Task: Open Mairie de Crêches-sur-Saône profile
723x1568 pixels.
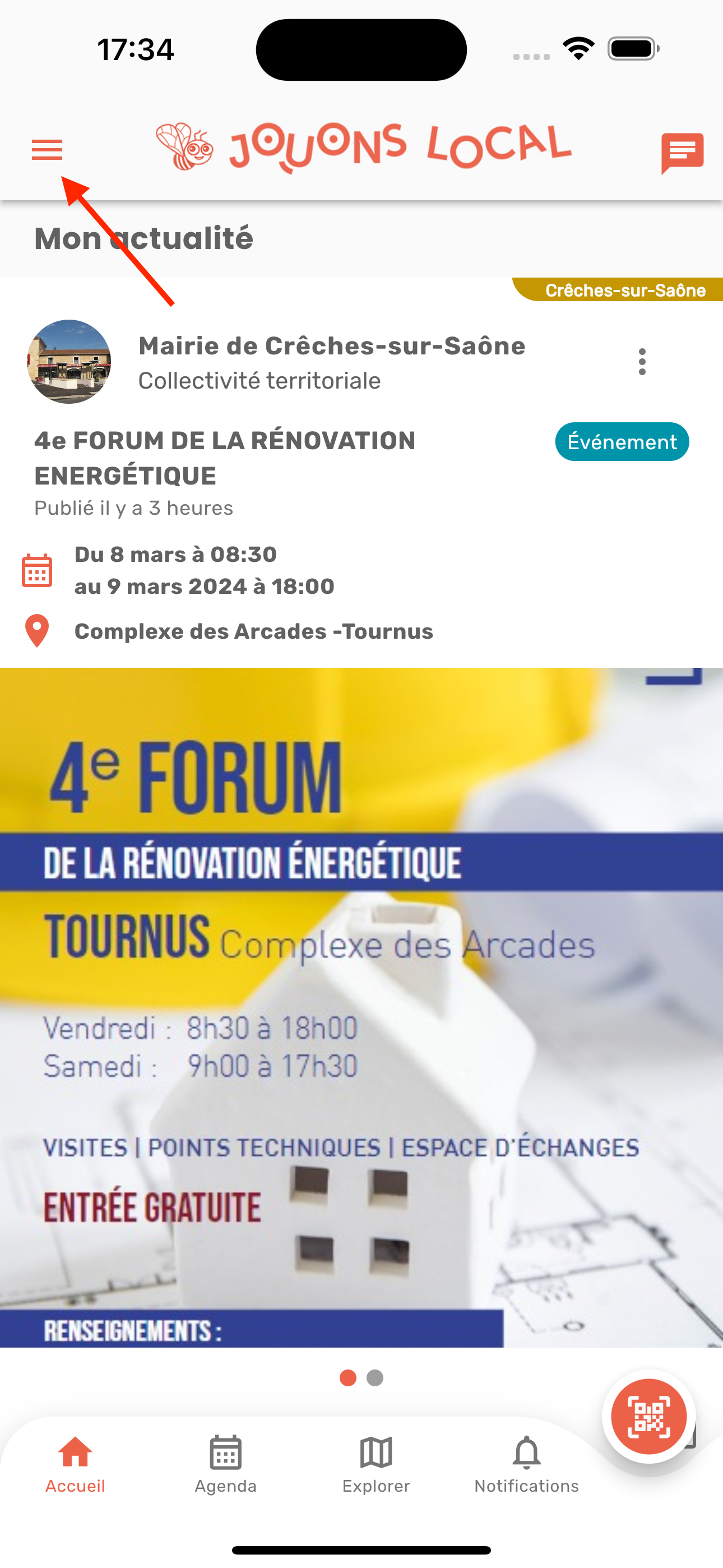Action: point(331,346)
